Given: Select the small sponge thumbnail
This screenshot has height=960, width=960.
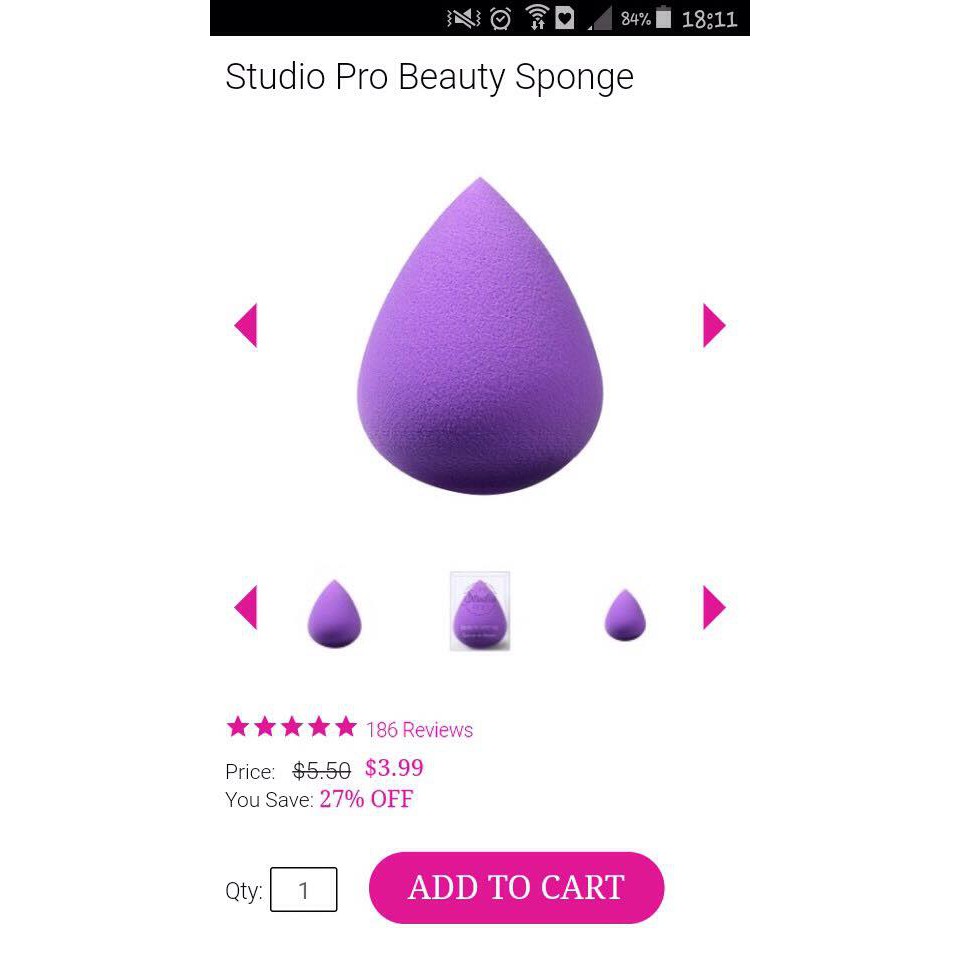Looking at the screenshot, I should pos(625,614).
